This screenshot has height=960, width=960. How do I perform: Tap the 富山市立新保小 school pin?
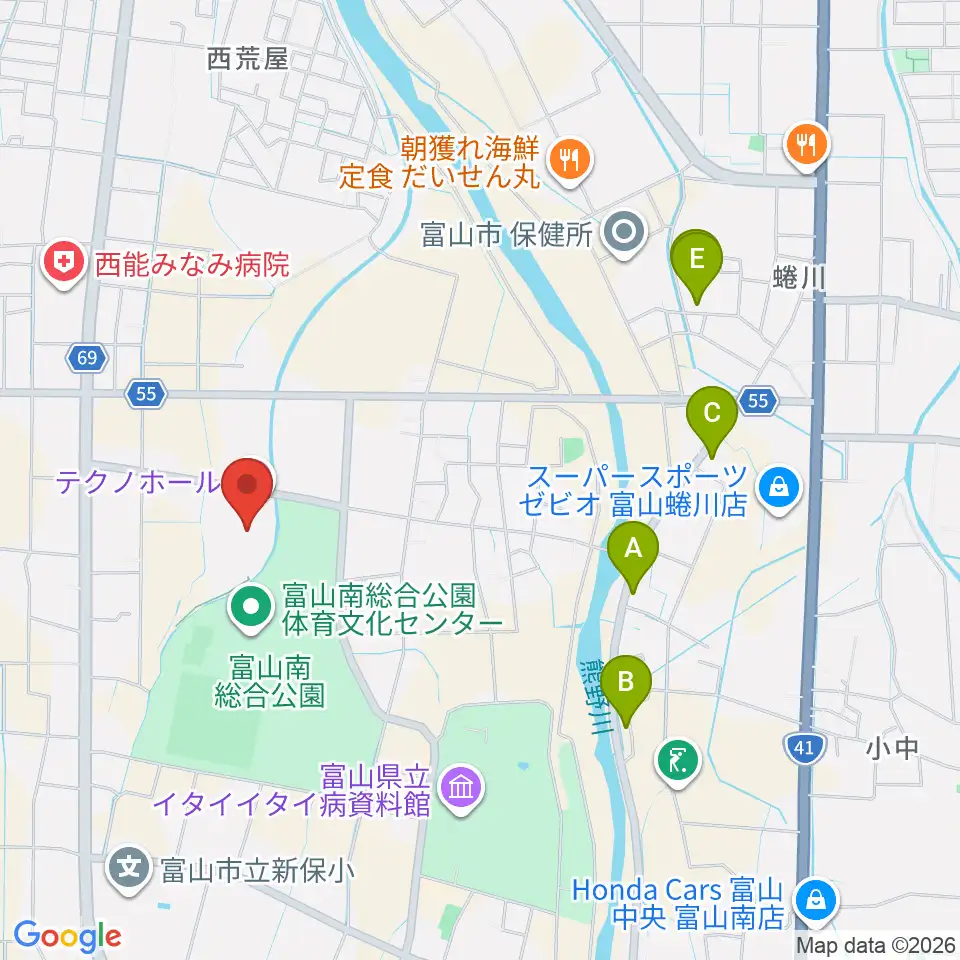tap(129, 869)
